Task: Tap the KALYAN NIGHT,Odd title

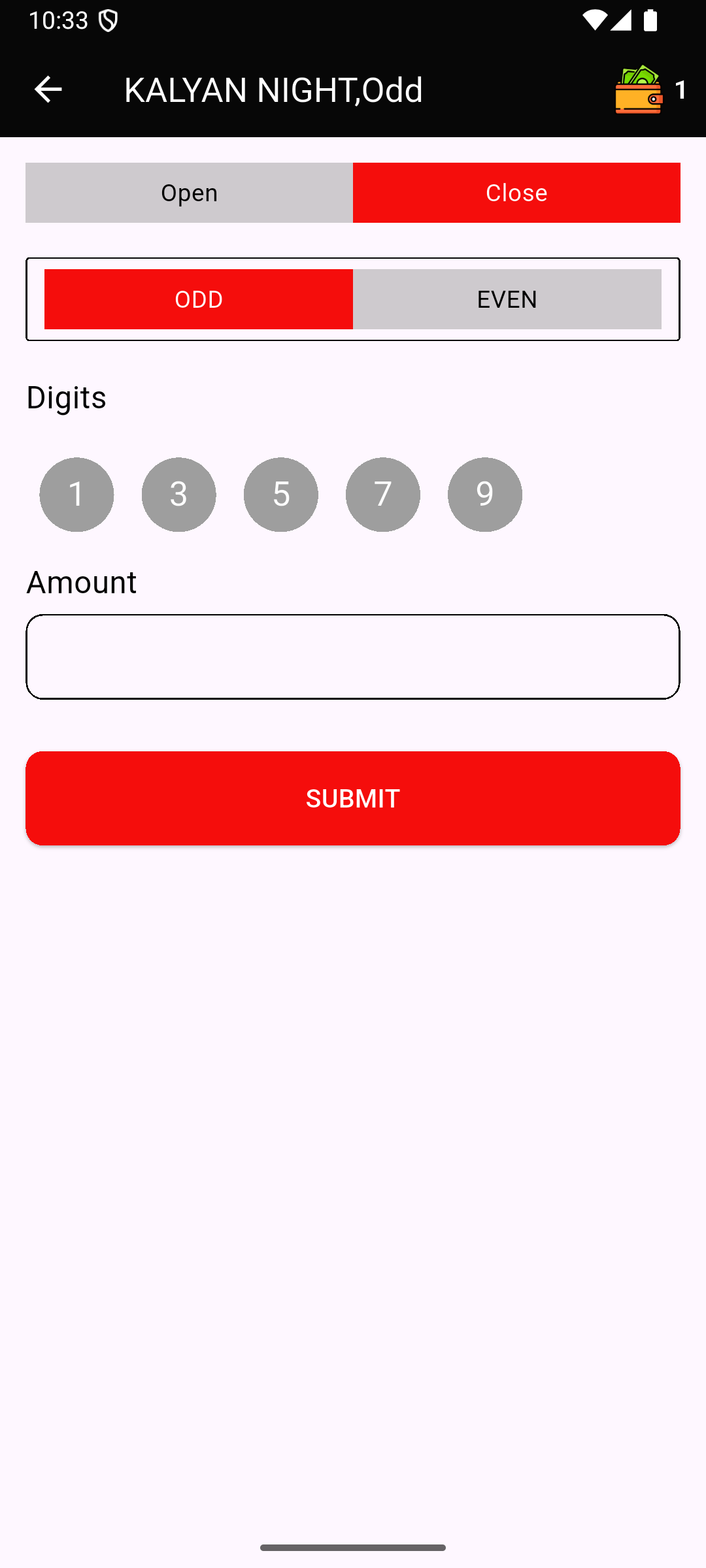Action: [273, 90]
